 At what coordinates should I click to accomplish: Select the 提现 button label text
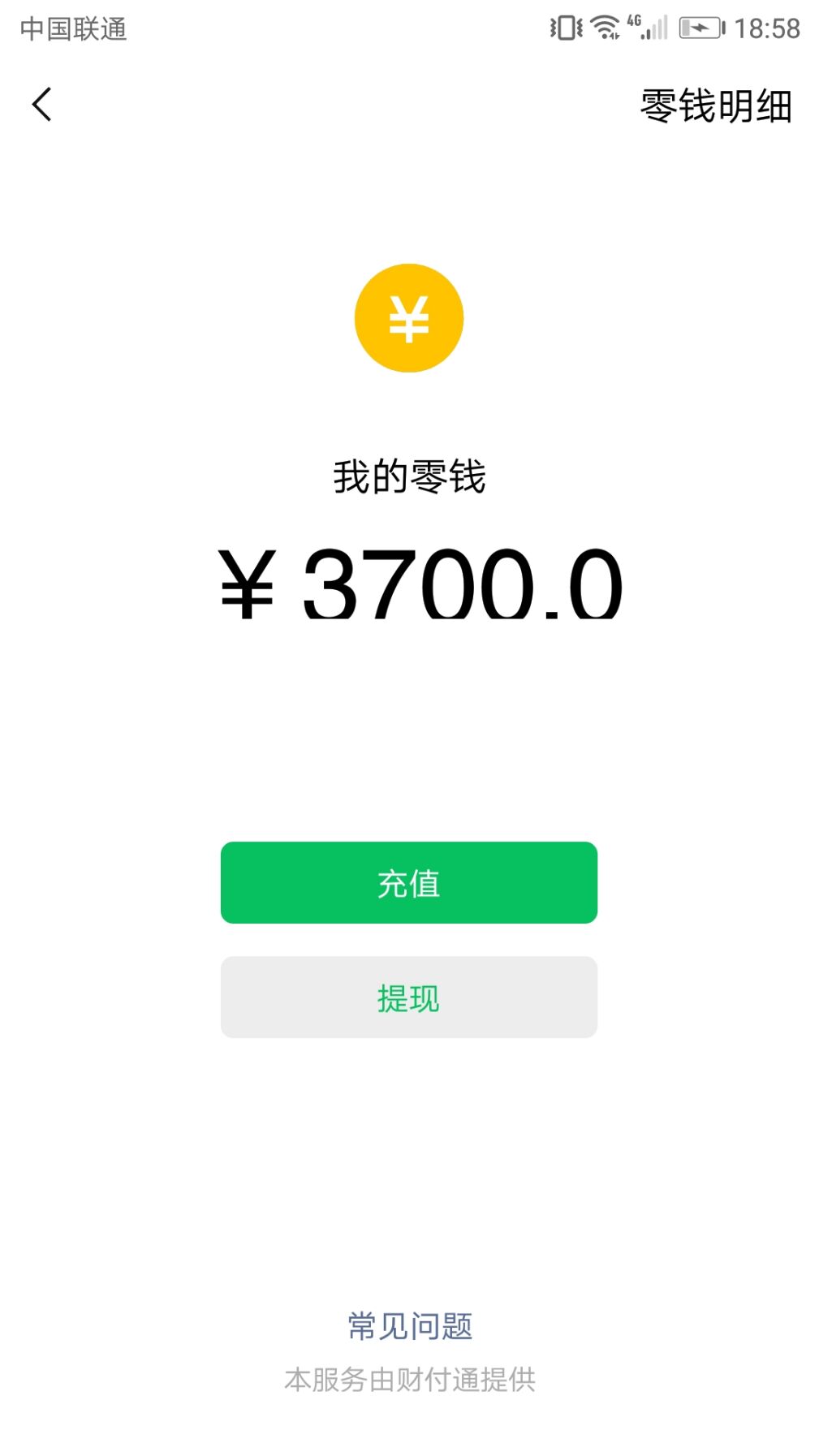pos(408,998)
